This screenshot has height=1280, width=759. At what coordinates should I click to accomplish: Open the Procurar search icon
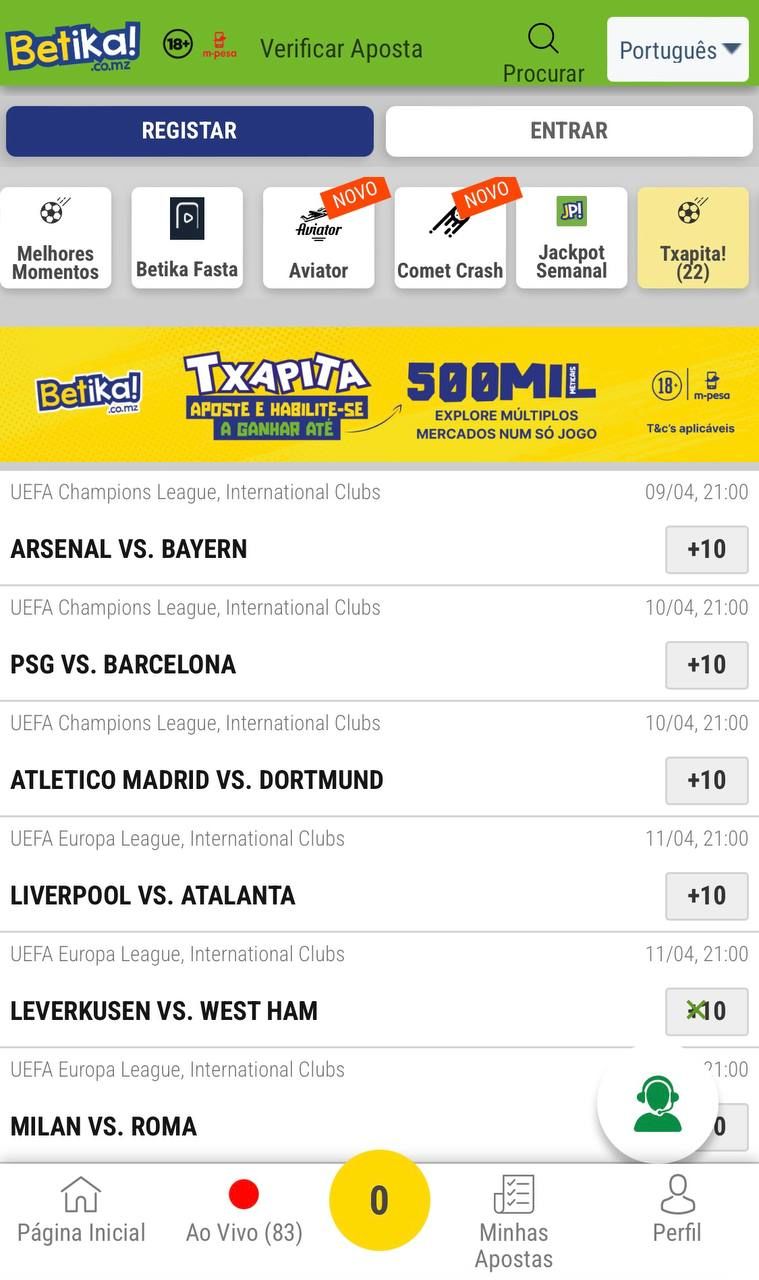tap(543, 52)
